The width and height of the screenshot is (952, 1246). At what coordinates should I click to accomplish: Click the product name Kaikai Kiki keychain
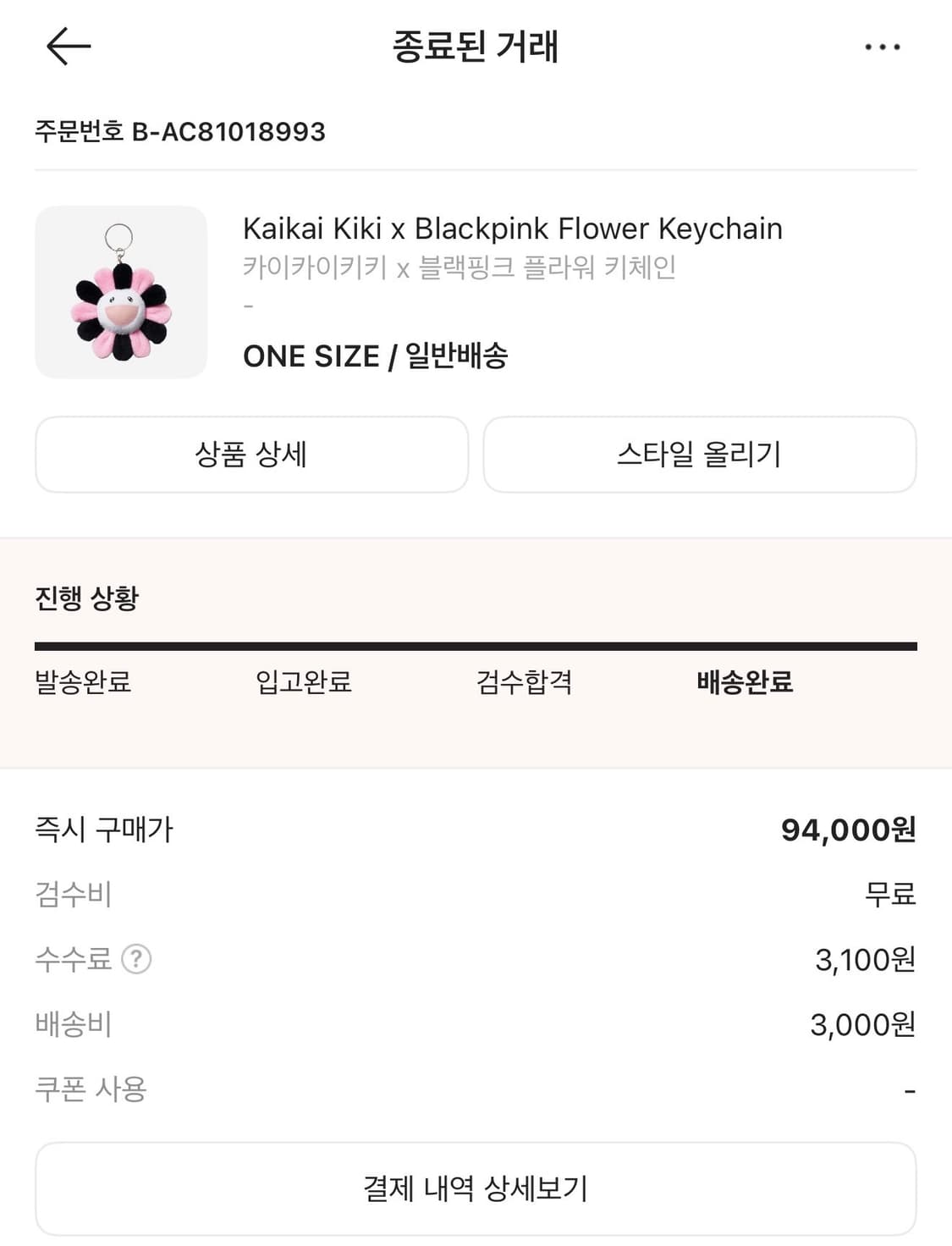513,229
